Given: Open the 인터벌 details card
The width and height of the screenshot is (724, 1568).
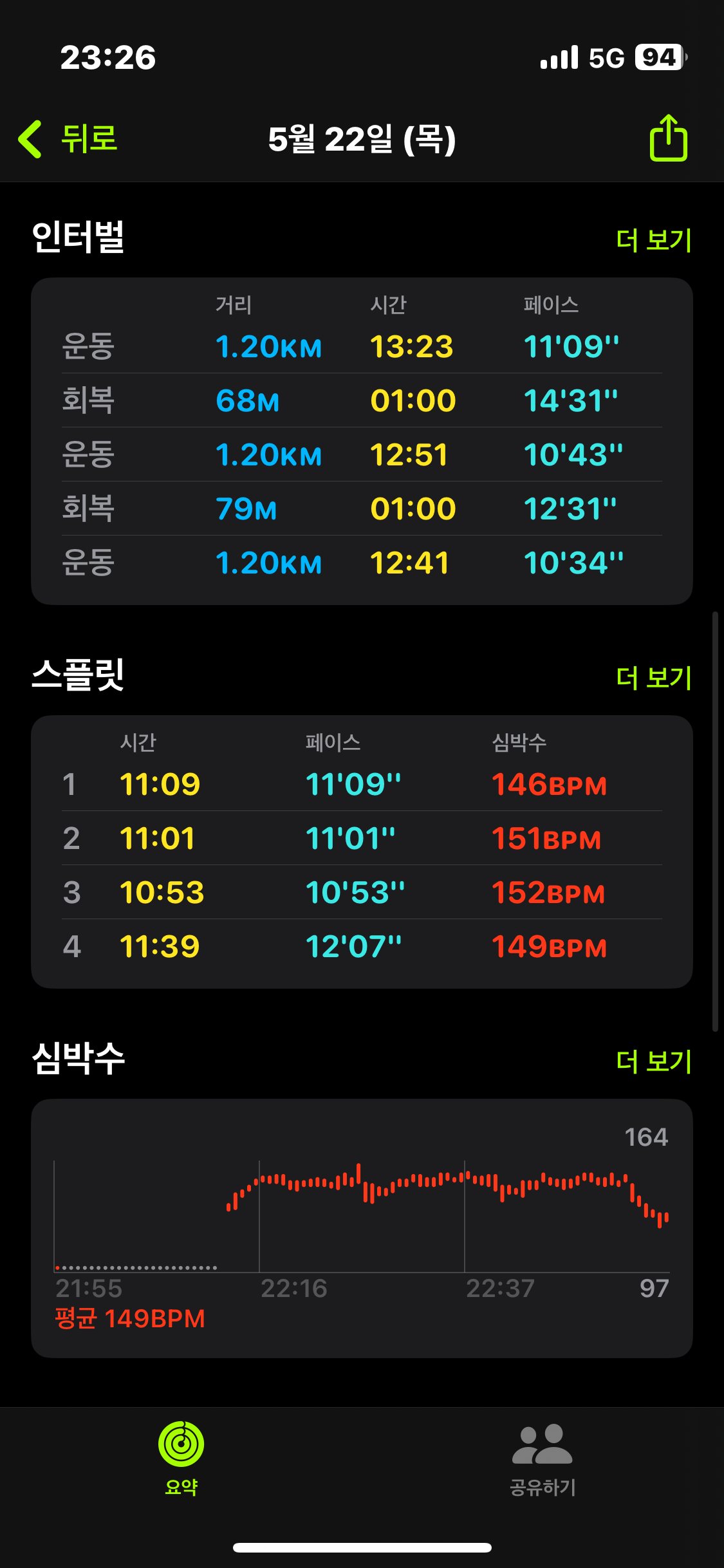Looking at the screenshot, I should pos(362,441).
